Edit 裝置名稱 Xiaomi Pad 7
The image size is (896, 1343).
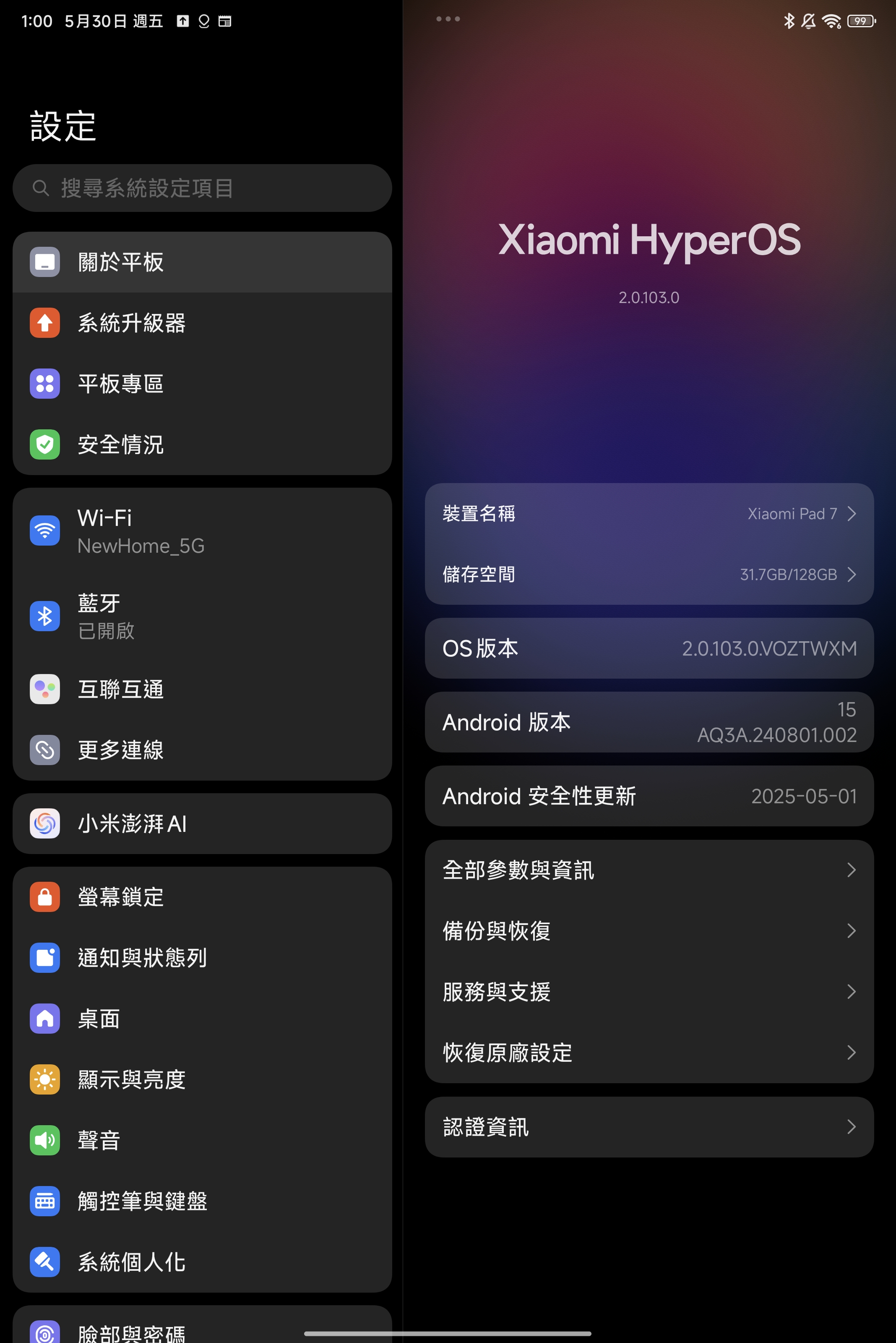point(649,513)
